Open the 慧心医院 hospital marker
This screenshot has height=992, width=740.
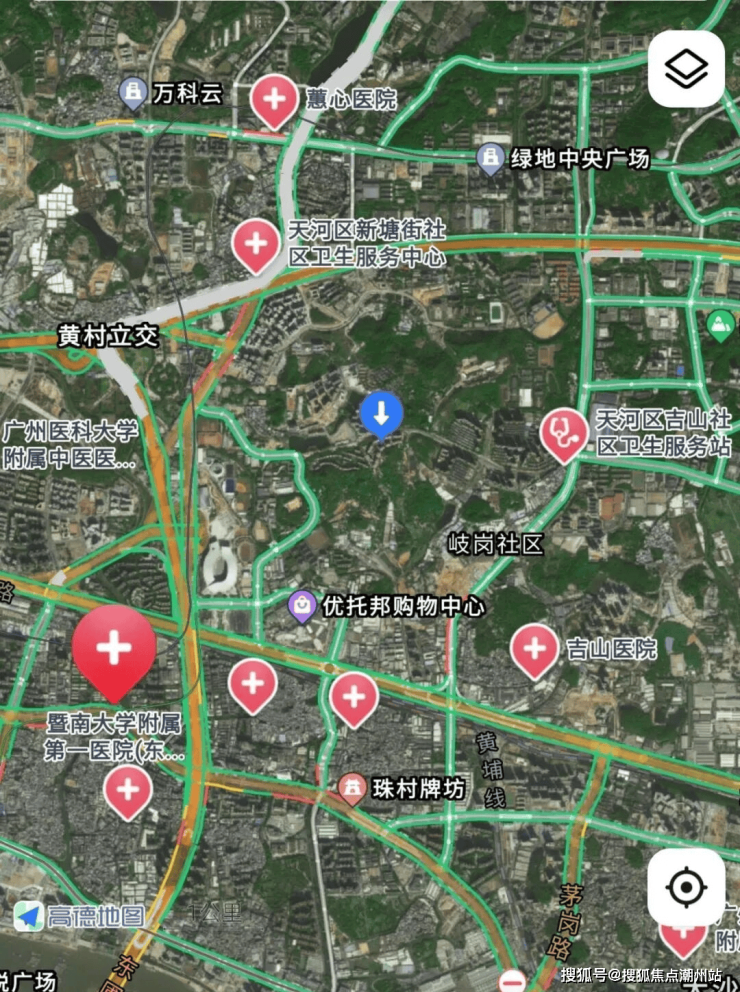point(273,99)
